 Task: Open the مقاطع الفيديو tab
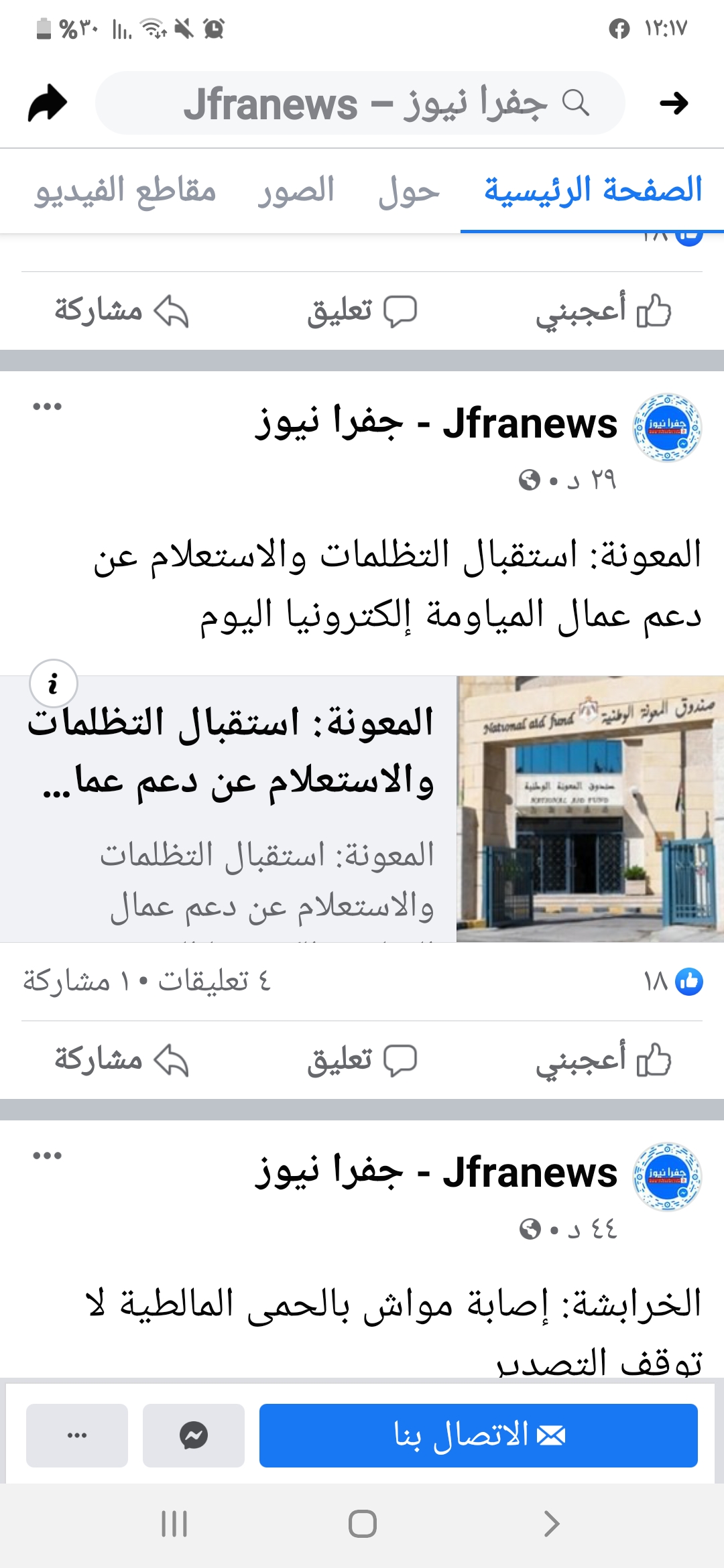coord(125,192)
